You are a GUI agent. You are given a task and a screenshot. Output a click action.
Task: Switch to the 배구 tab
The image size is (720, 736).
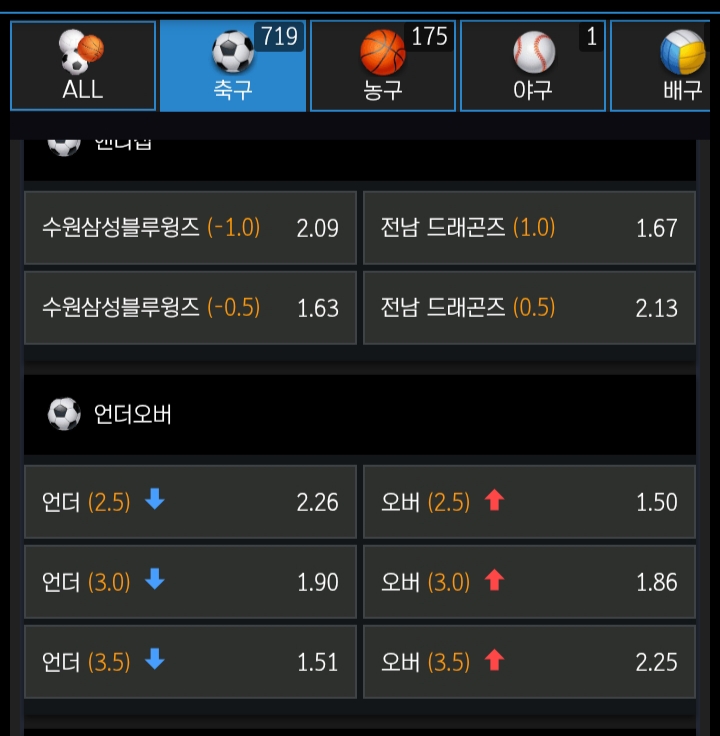(665, 66)
